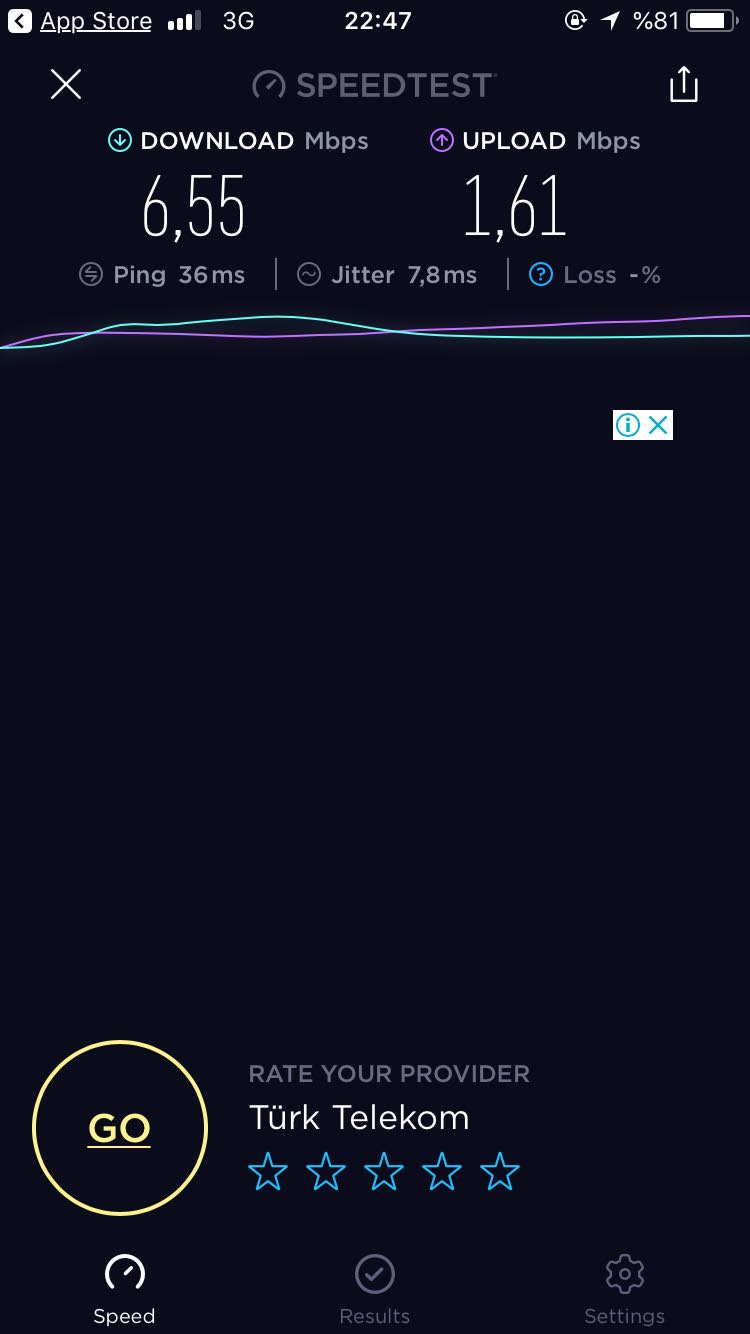
Task: Open the Settings tab
Action: [x=624, y=1290]
